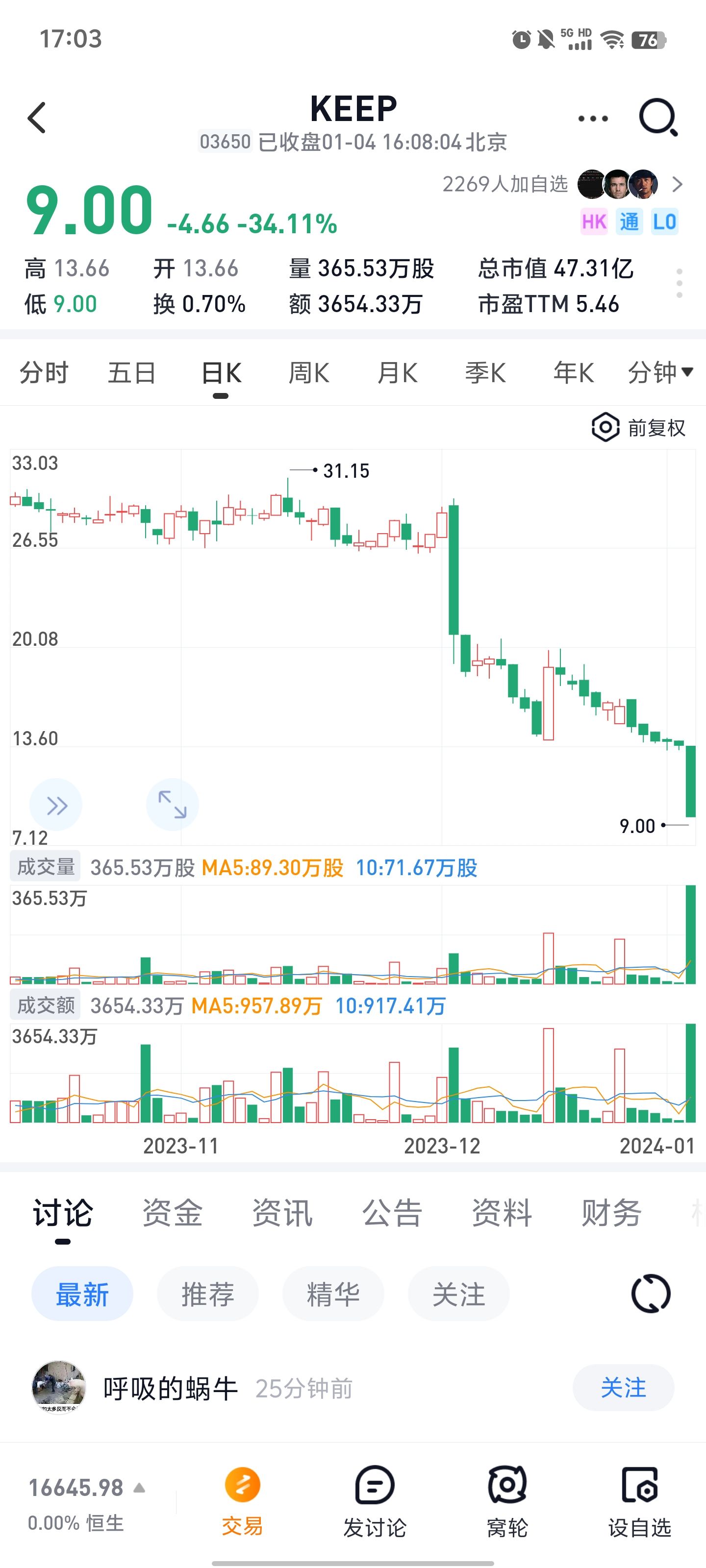Select the 月K monthly chart

397,372
